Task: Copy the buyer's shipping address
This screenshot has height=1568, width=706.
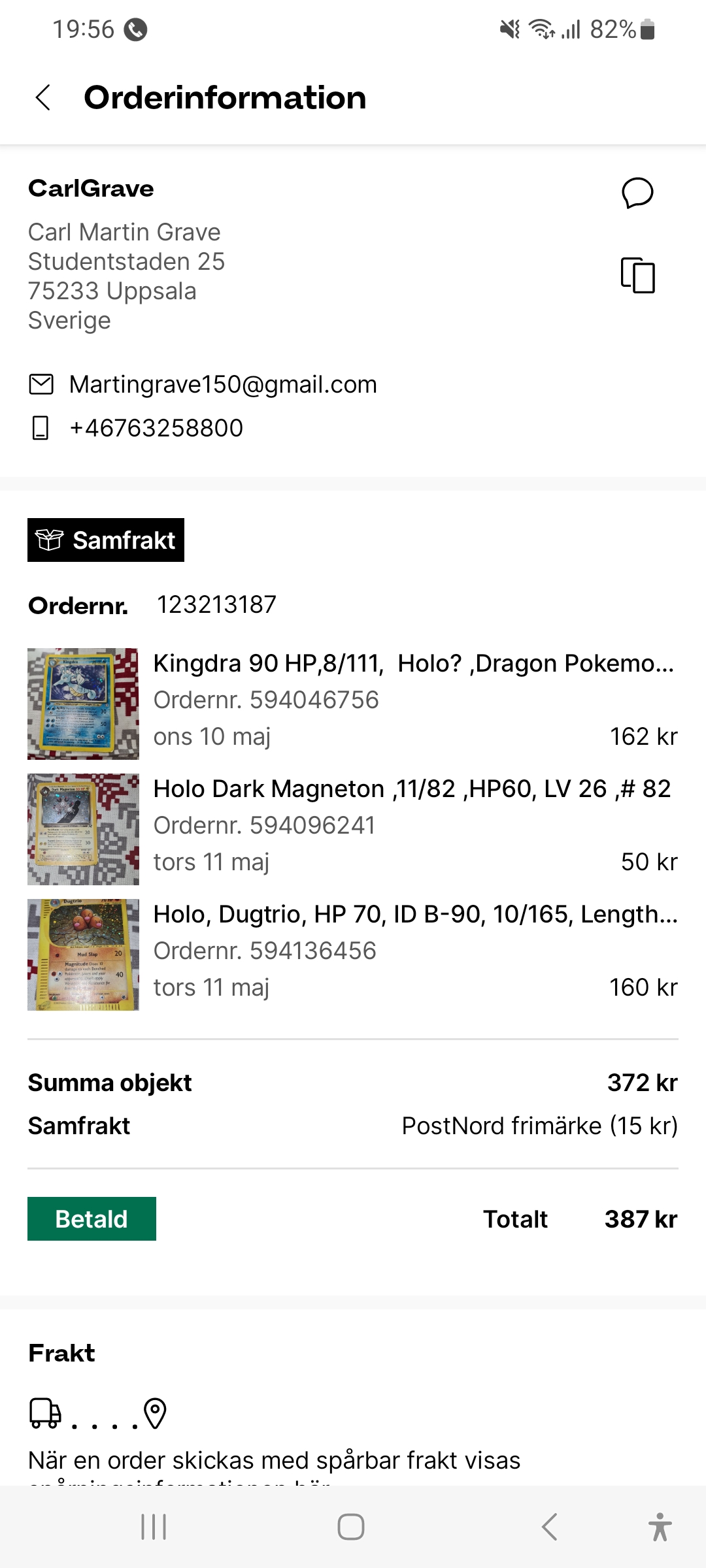Action: click(637, 275)
